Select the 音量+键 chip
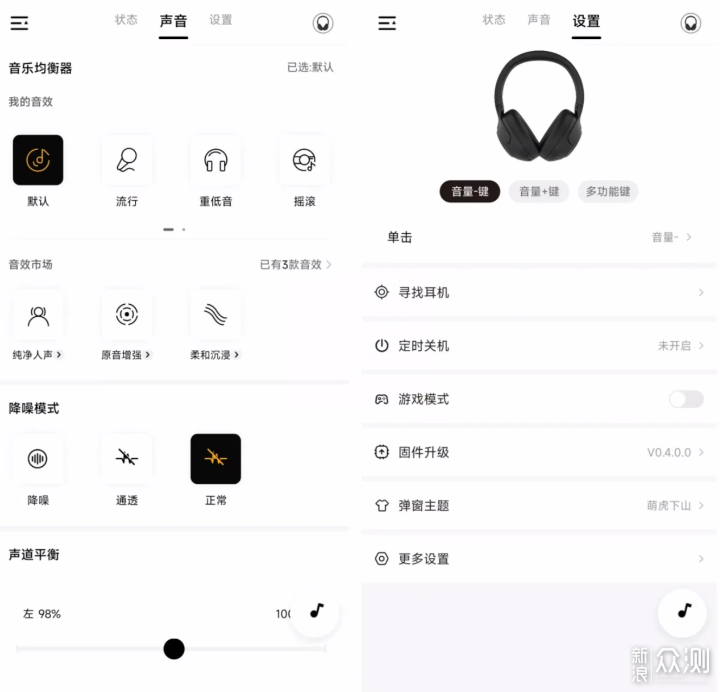Screen dimensions: 720x692 (539, 191)
